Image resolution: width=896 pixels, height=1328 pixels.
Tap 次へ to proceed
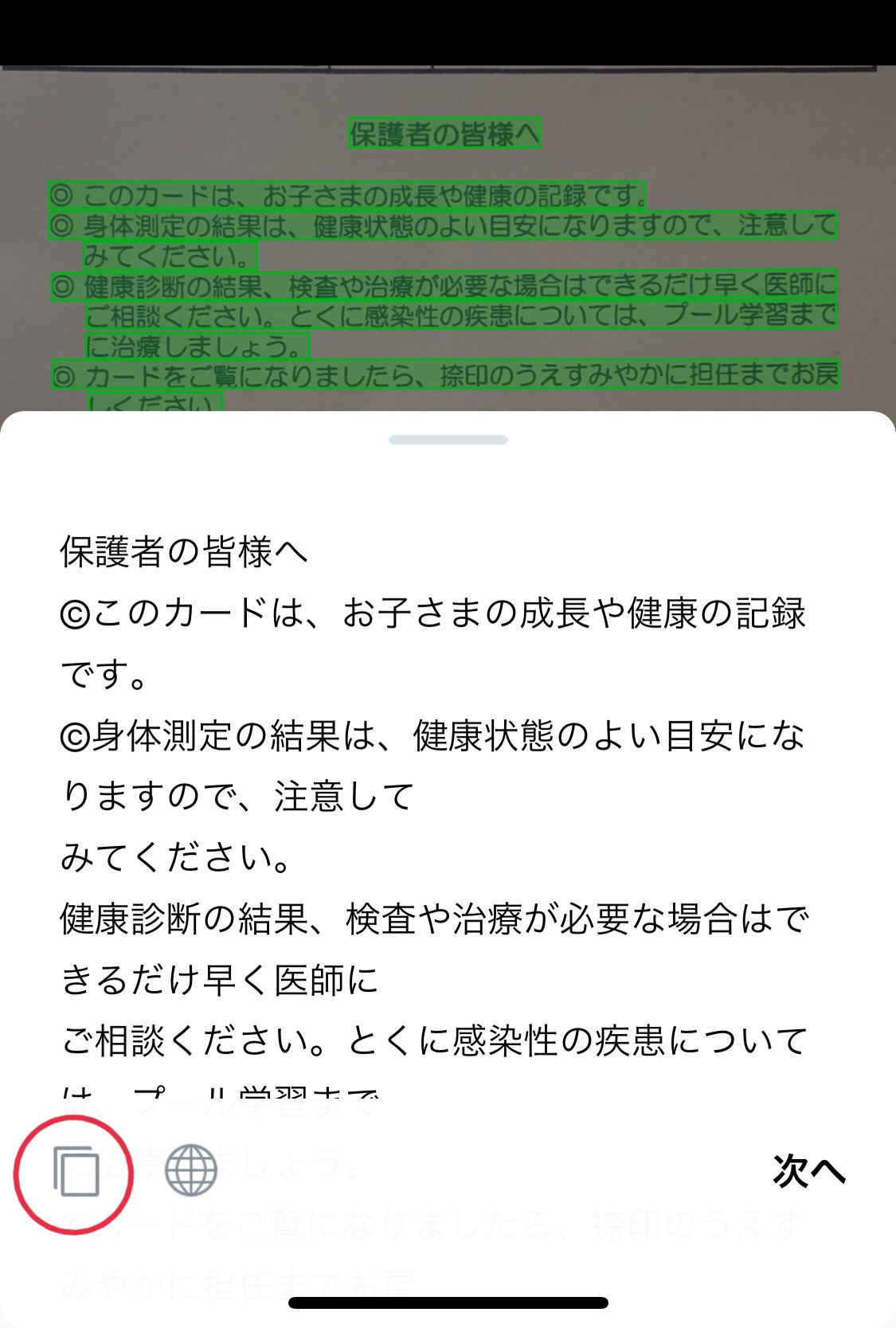tap(808, 1171)
